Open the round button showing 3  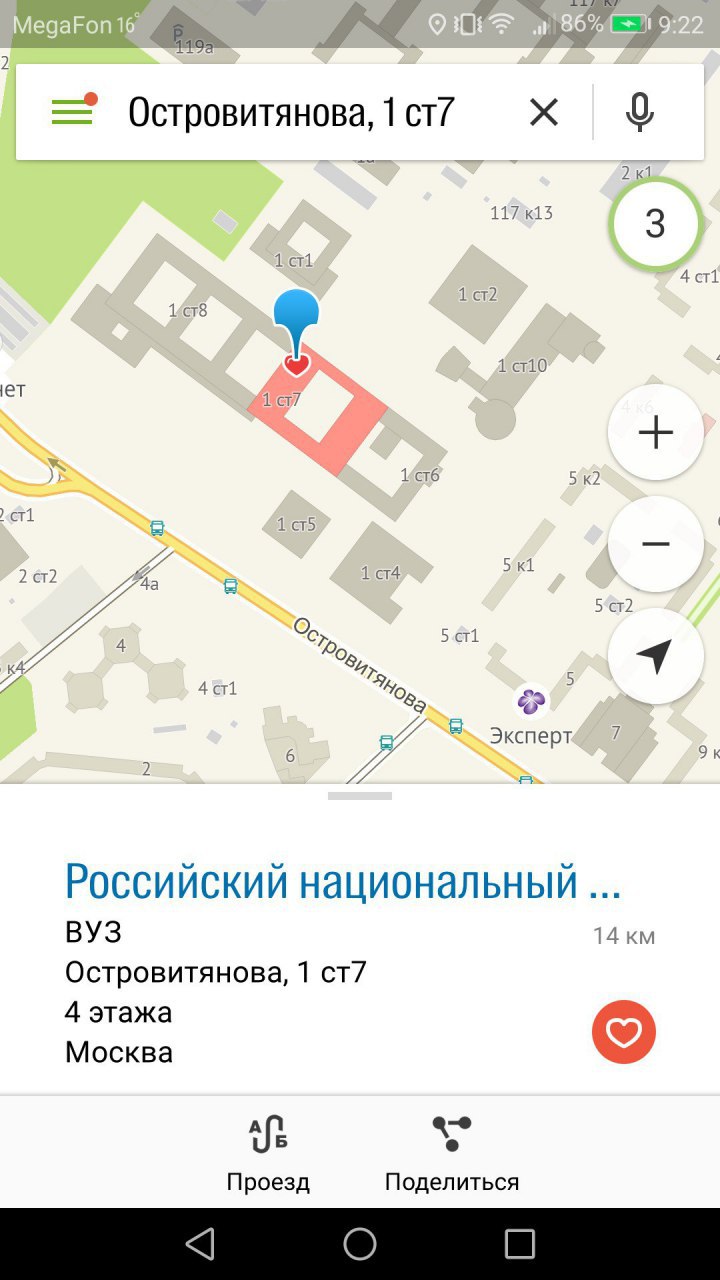click(655, 224)
